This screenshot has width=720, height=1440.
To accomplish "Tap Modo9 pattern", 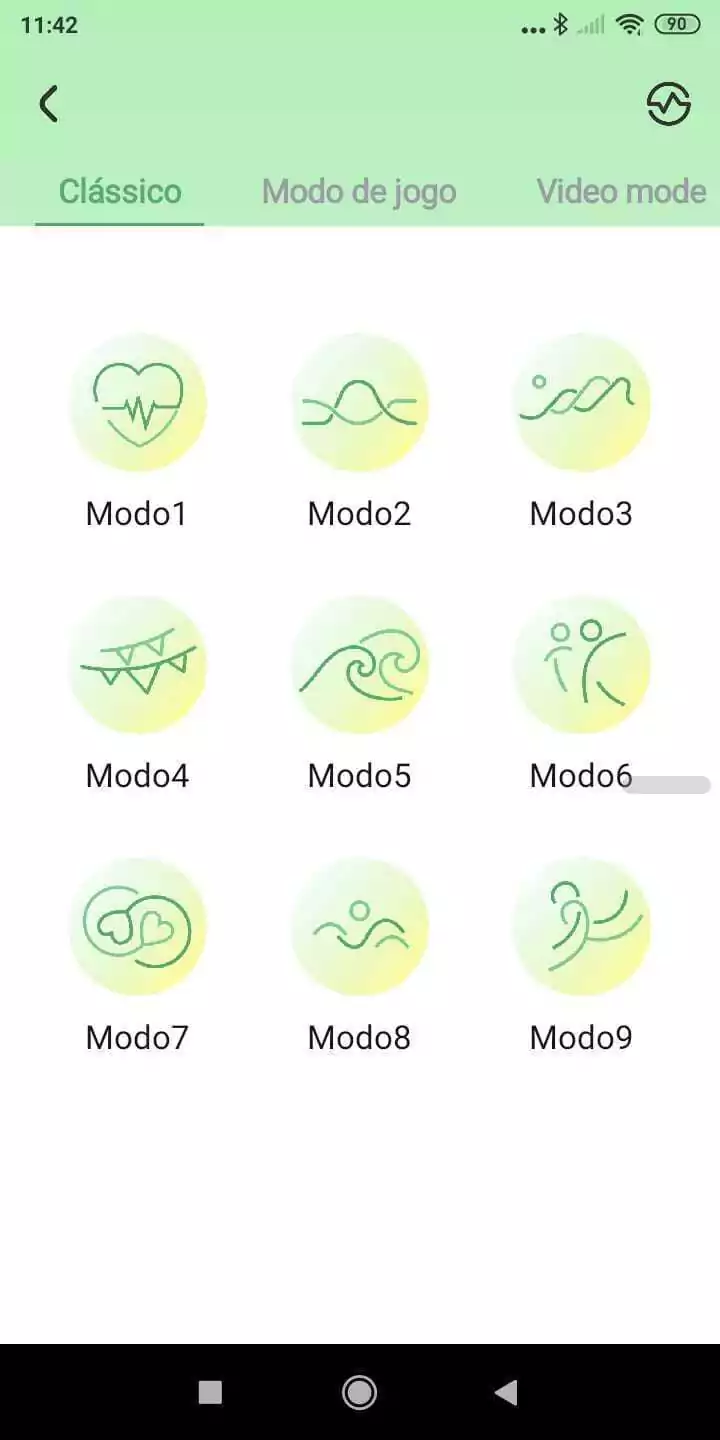I will pyautogui.click(x=581, y=927).
